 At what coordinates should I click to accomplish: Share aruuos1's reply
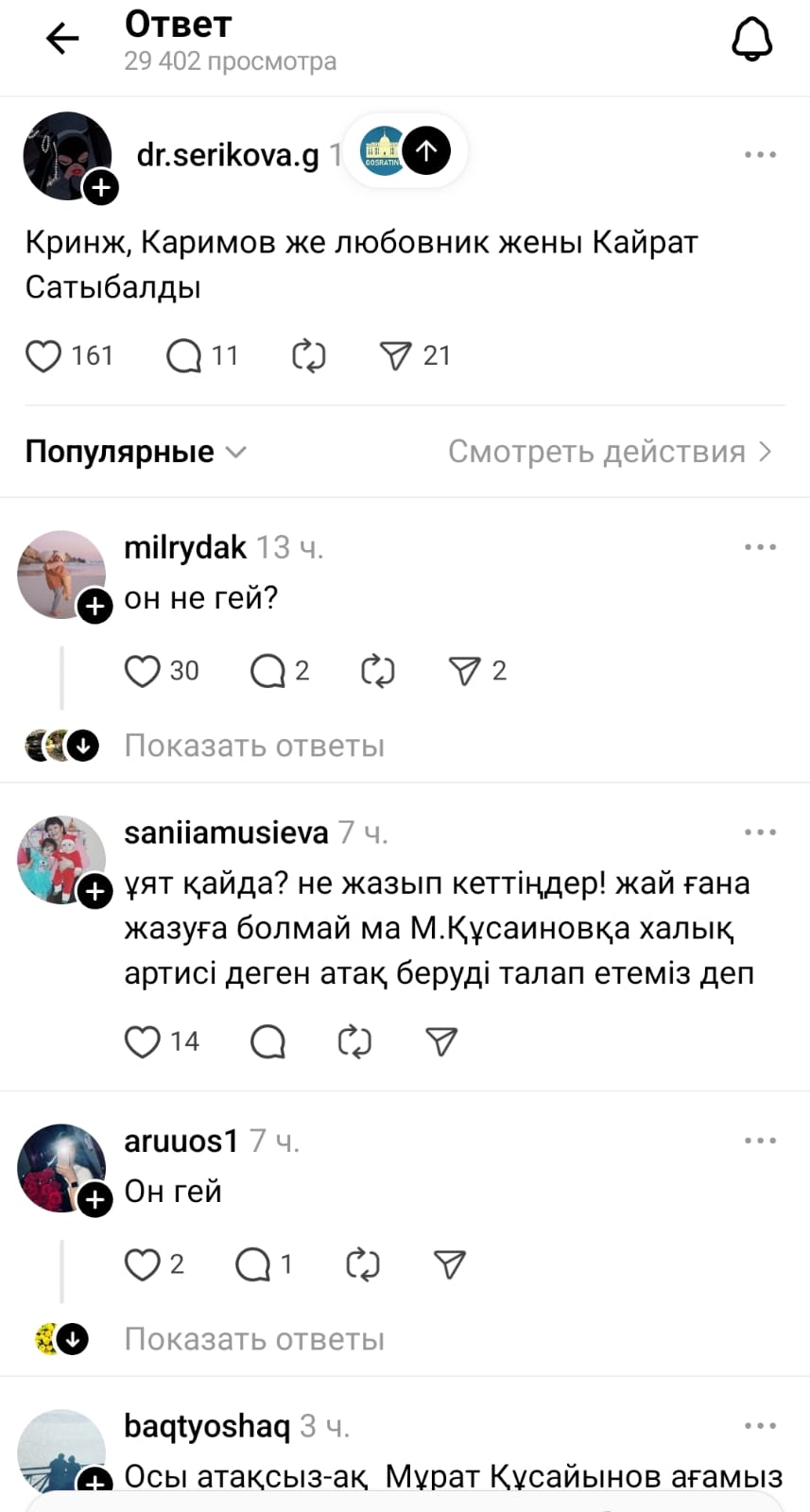[x=449, y=1264]
